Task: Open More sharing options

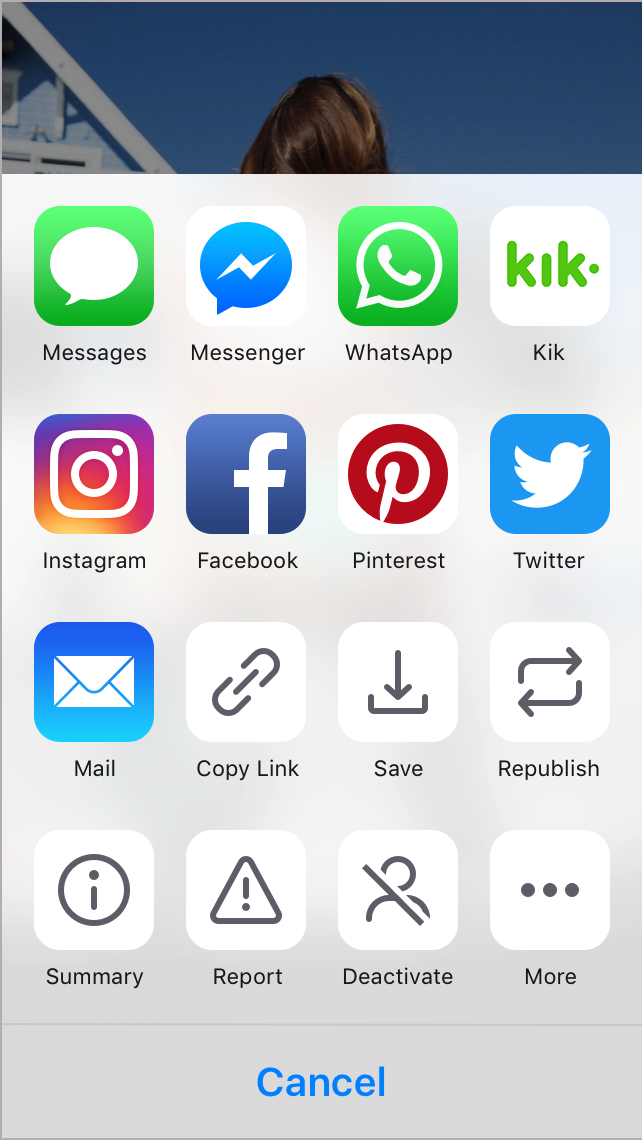Action: click(550, 890)
